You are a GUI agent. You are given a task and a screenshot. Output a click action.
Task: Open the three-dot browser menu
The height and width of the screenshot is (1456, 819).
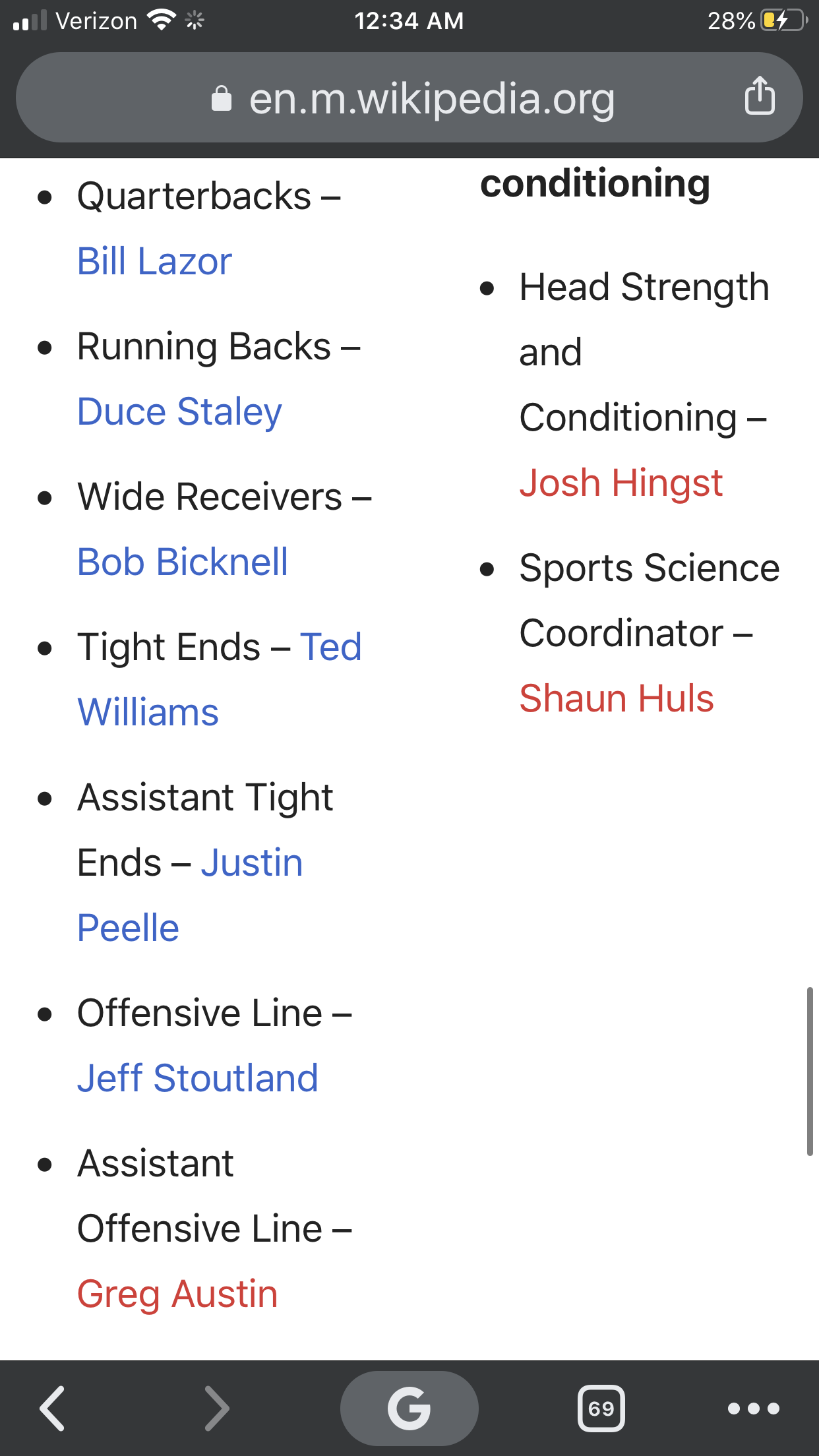pyautogui.click(x=754, y=1409)
